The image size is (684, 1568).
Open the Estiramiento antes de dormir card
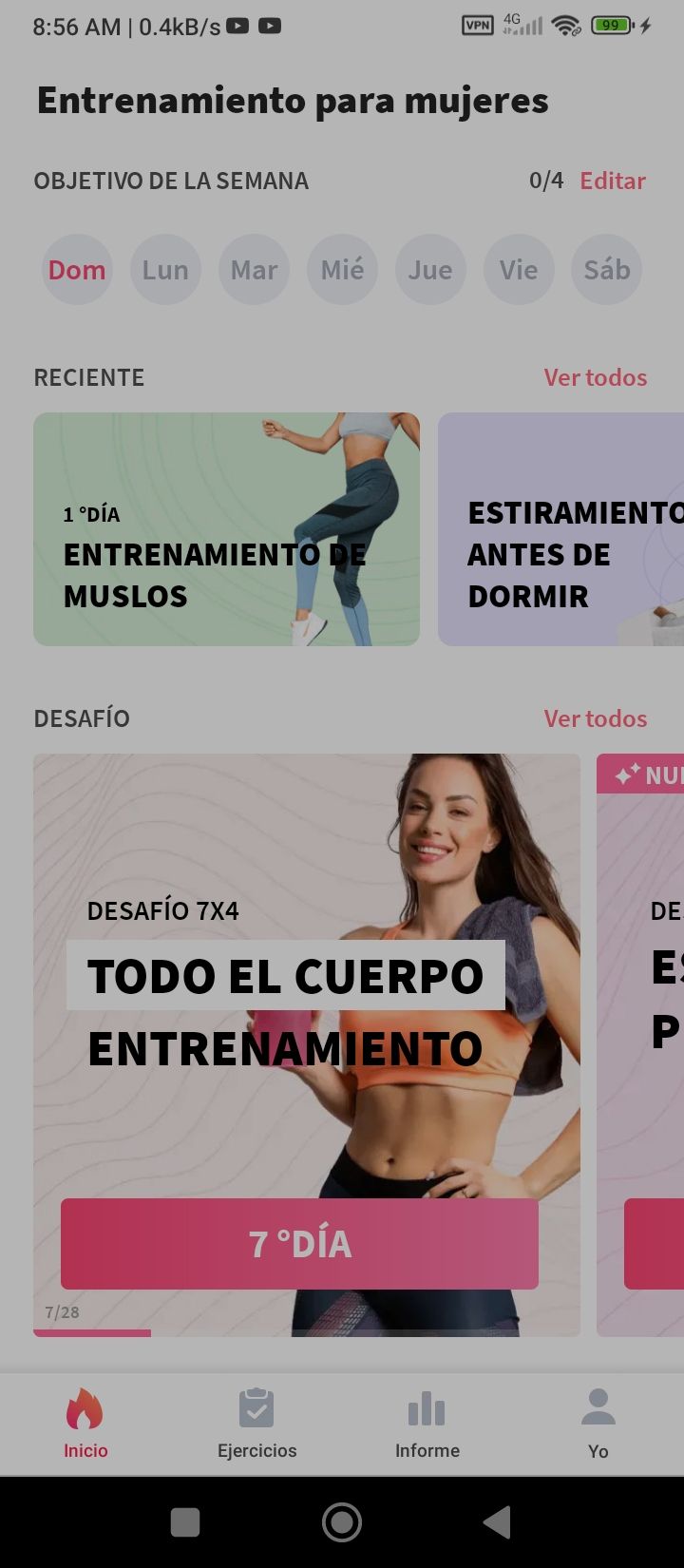(x=560, y=529)
